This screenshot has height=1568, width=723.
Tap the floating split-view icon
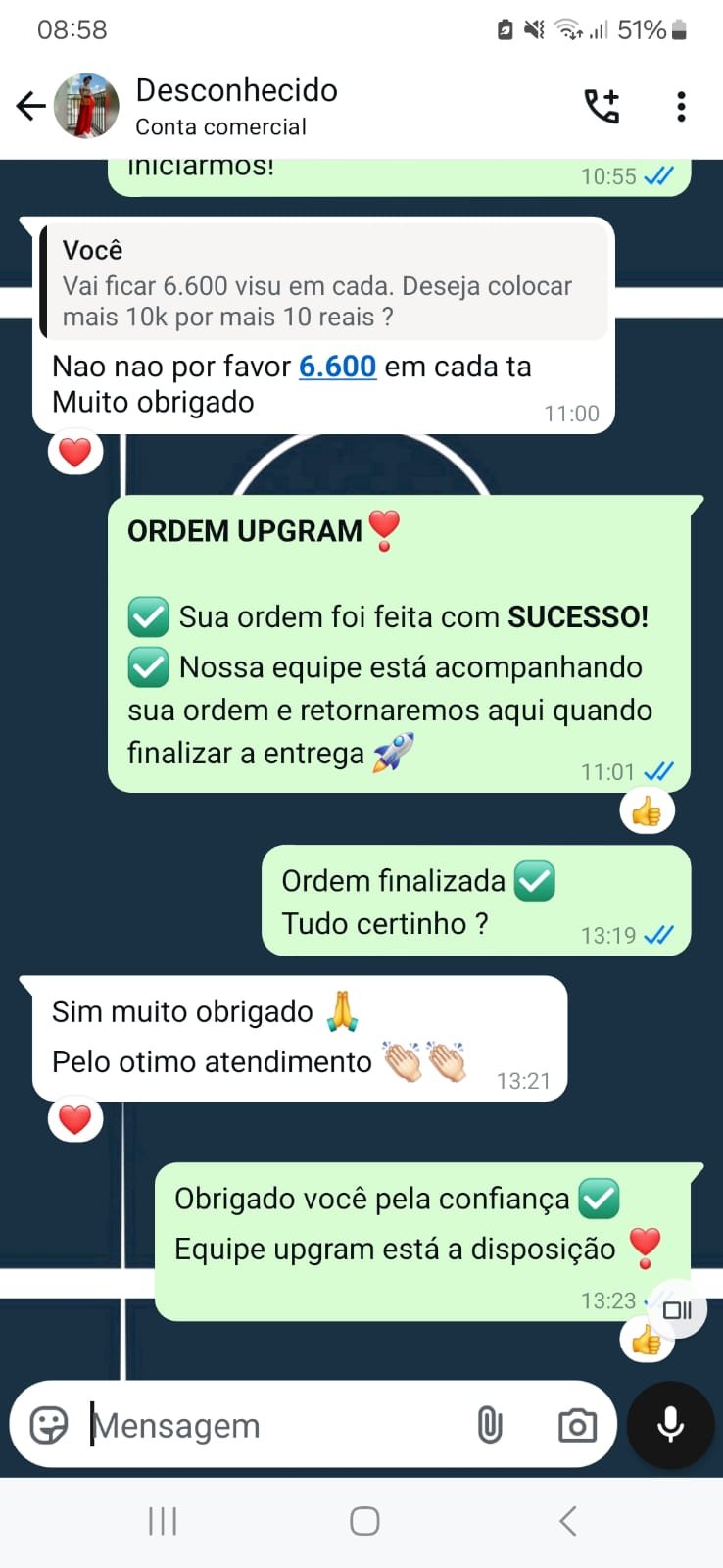pos(677,1310)
